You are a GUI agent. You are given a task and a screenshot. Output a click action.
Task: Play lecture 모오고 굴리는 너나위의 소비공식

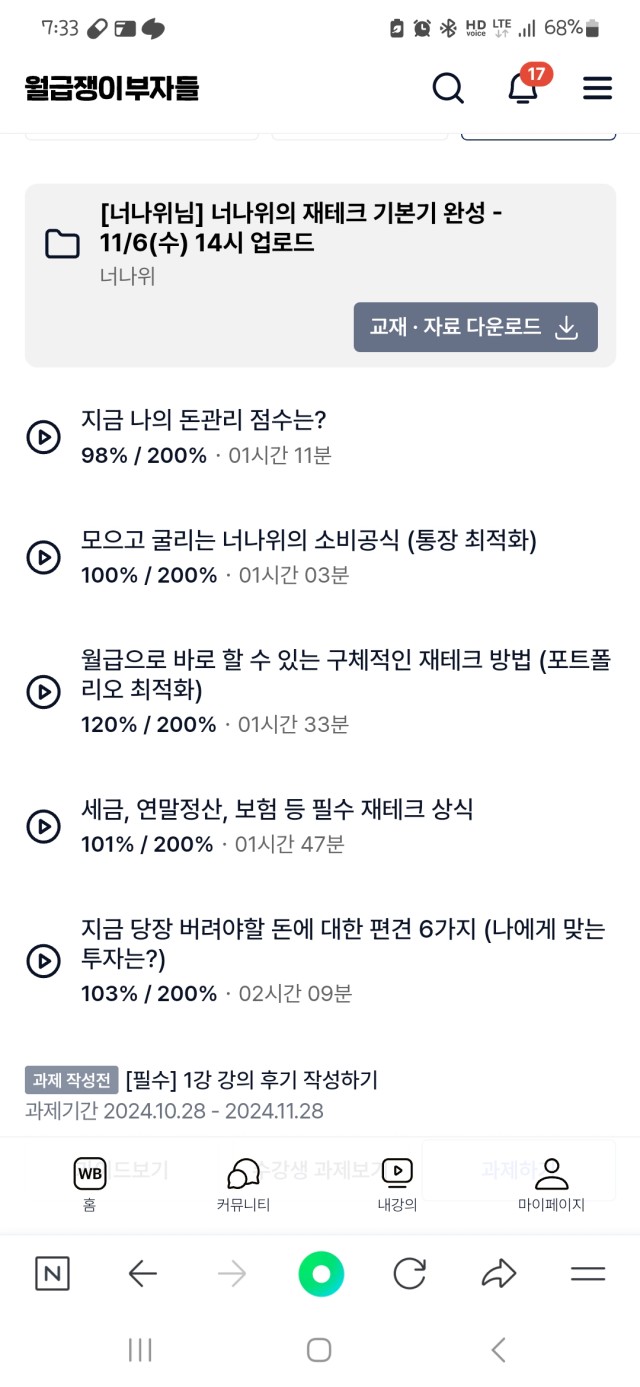[x=43, y=557]
